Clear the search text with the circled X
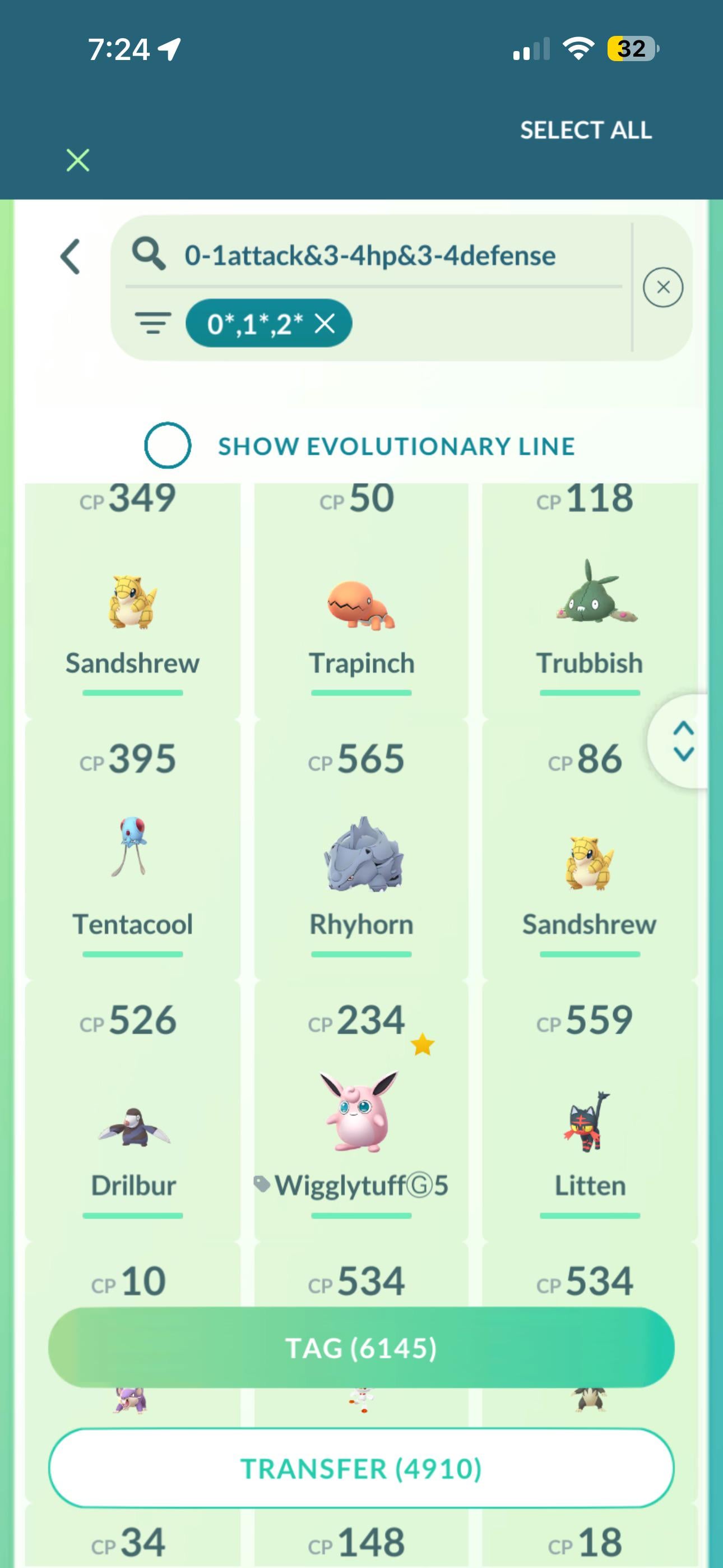This screenshot has width=723, height=1568. (662, 287)
